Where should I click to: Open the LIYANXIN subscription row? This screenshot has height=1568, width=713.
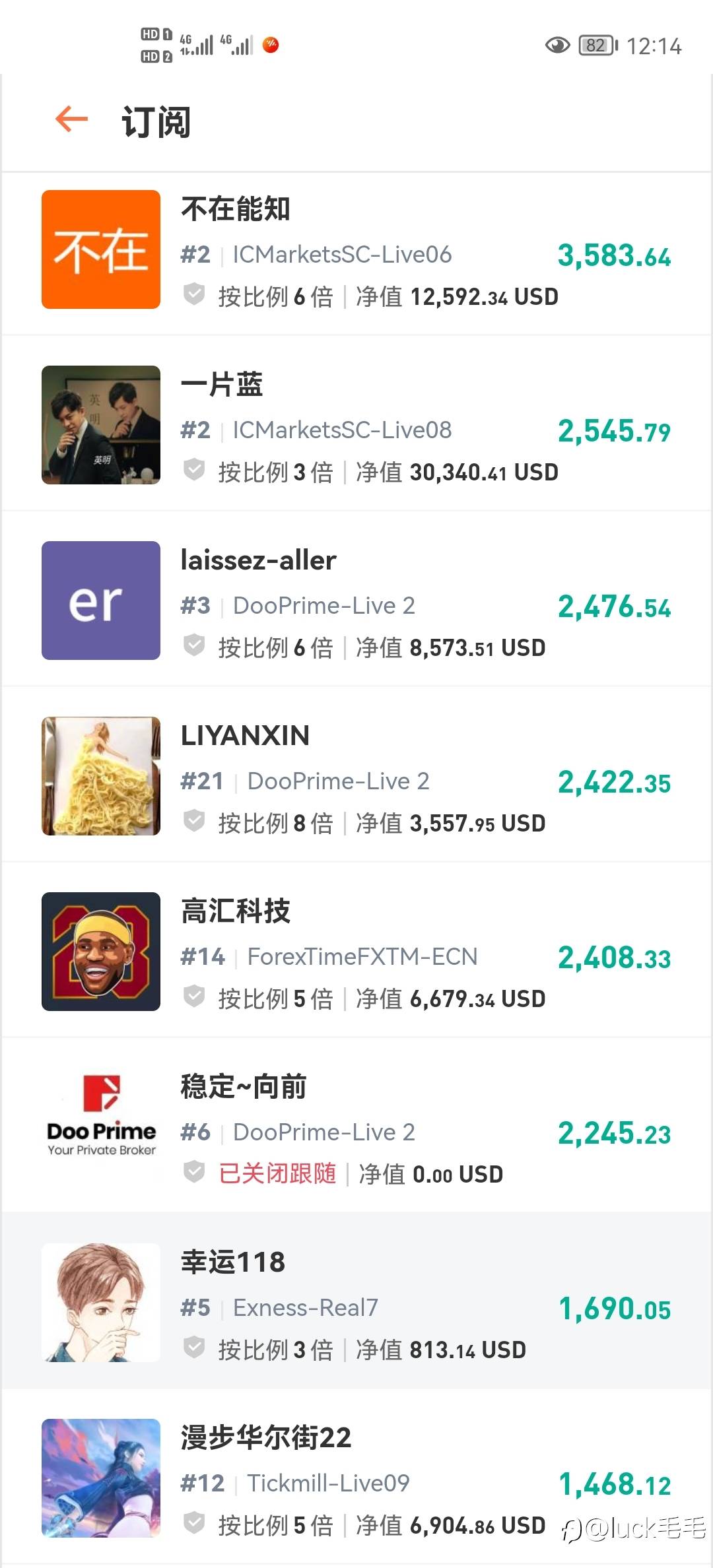tap(356, 776)
